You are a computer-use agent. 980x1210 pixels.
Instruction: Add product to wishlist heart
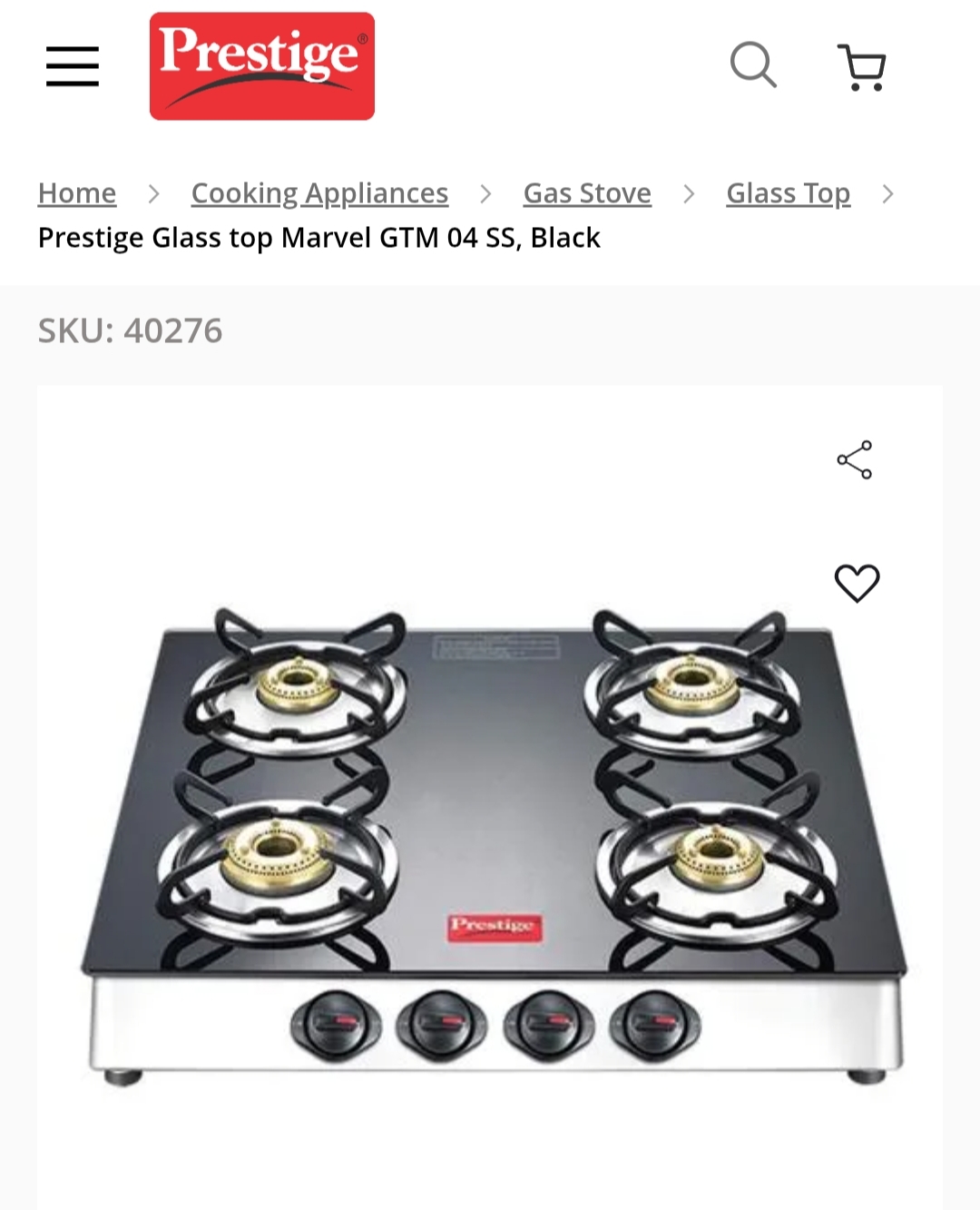[x=857, y=583]
